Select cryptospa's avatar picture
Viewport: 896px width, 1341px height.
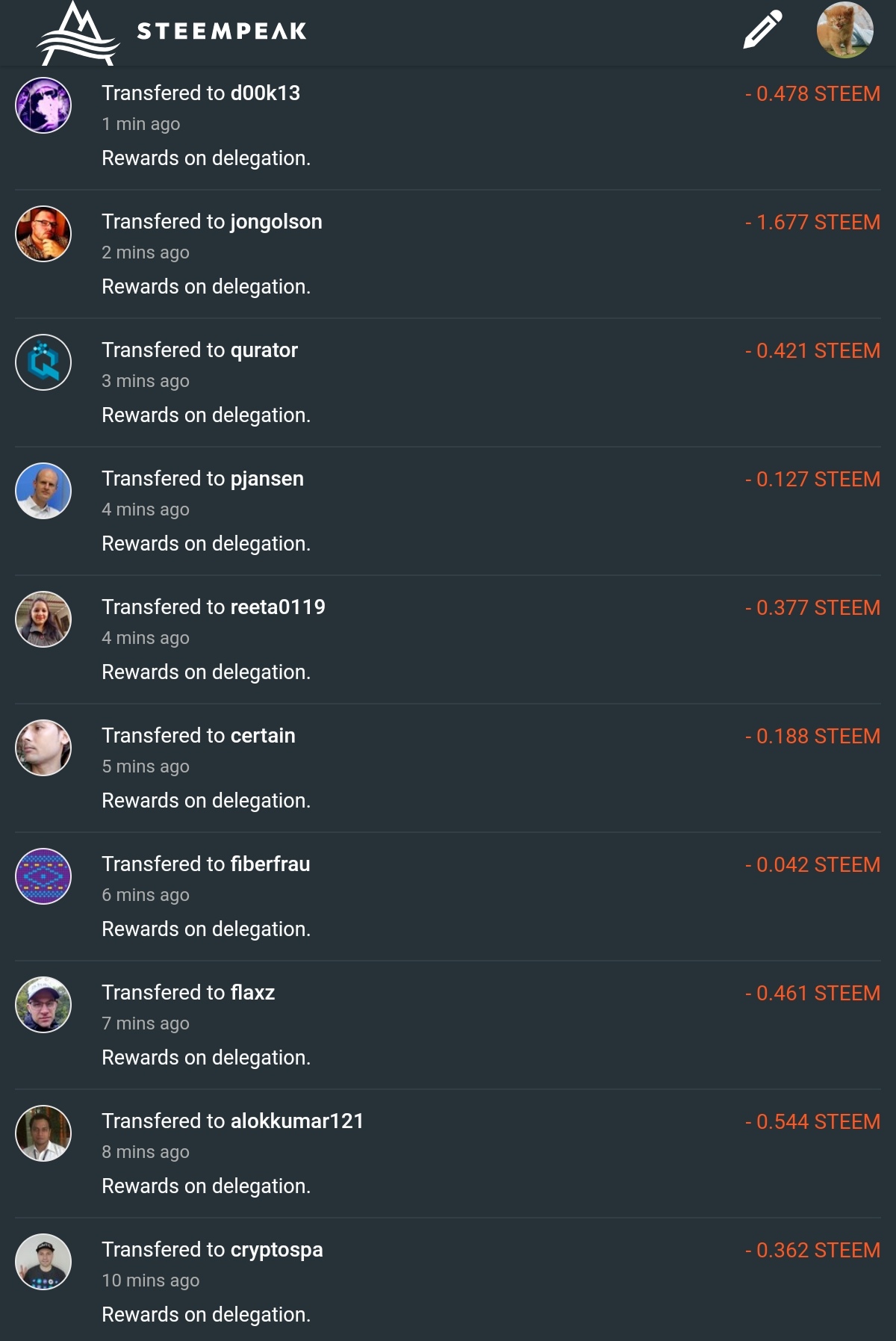pyautogui.click(x=43, y=1262)
